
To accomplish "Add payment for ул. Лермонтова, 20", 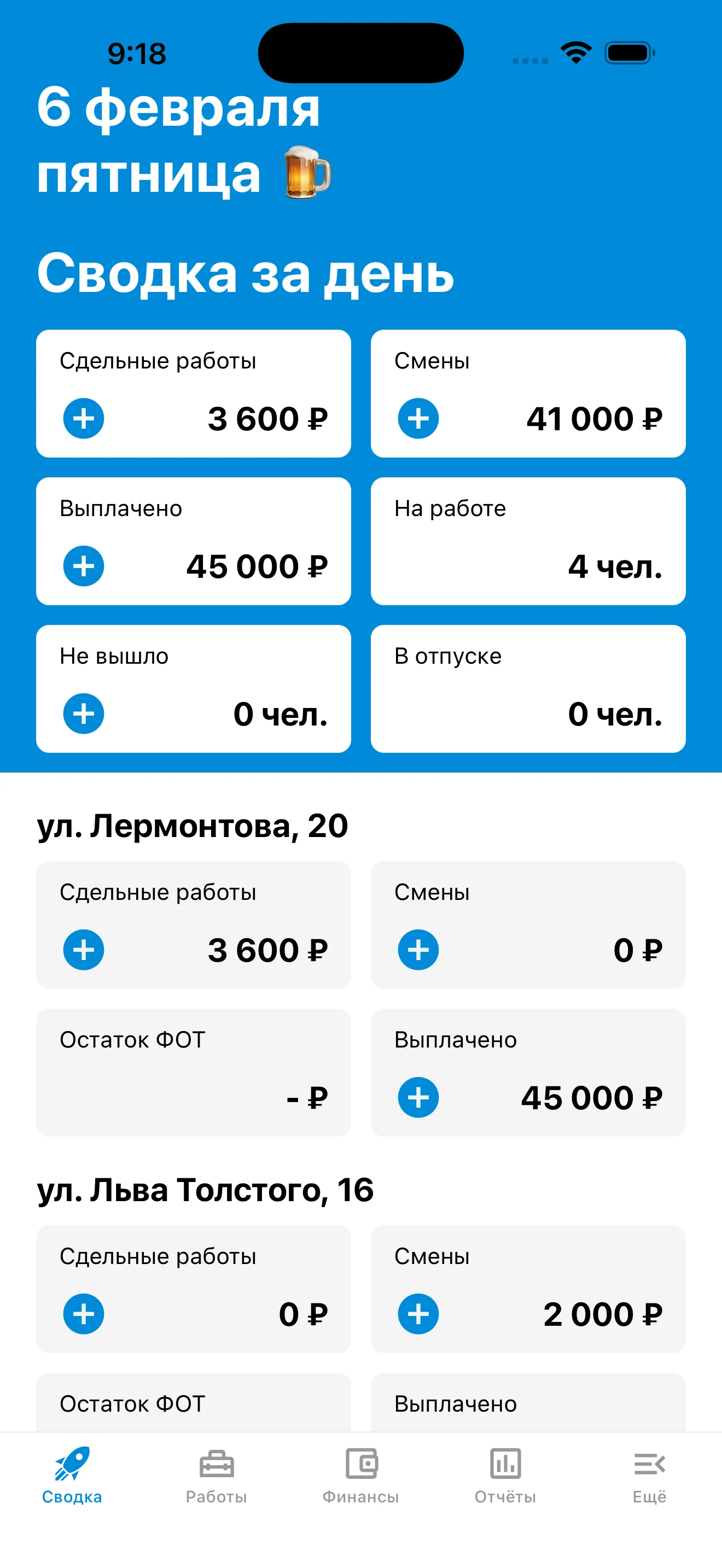I will [x=418, y=1097].
